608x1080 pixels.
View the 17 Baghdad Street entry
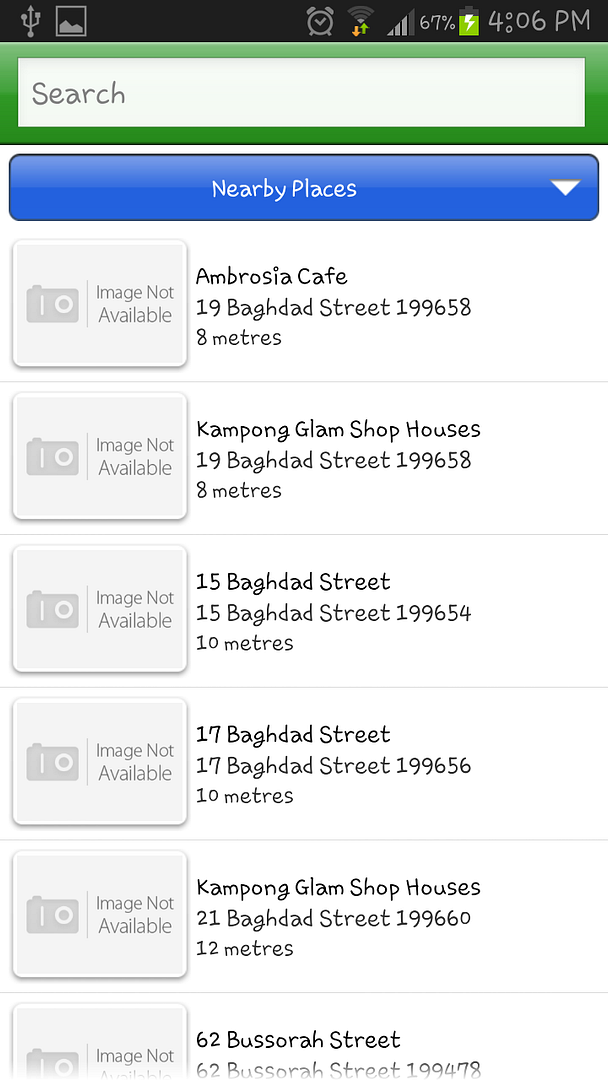[x=304, y=764]
